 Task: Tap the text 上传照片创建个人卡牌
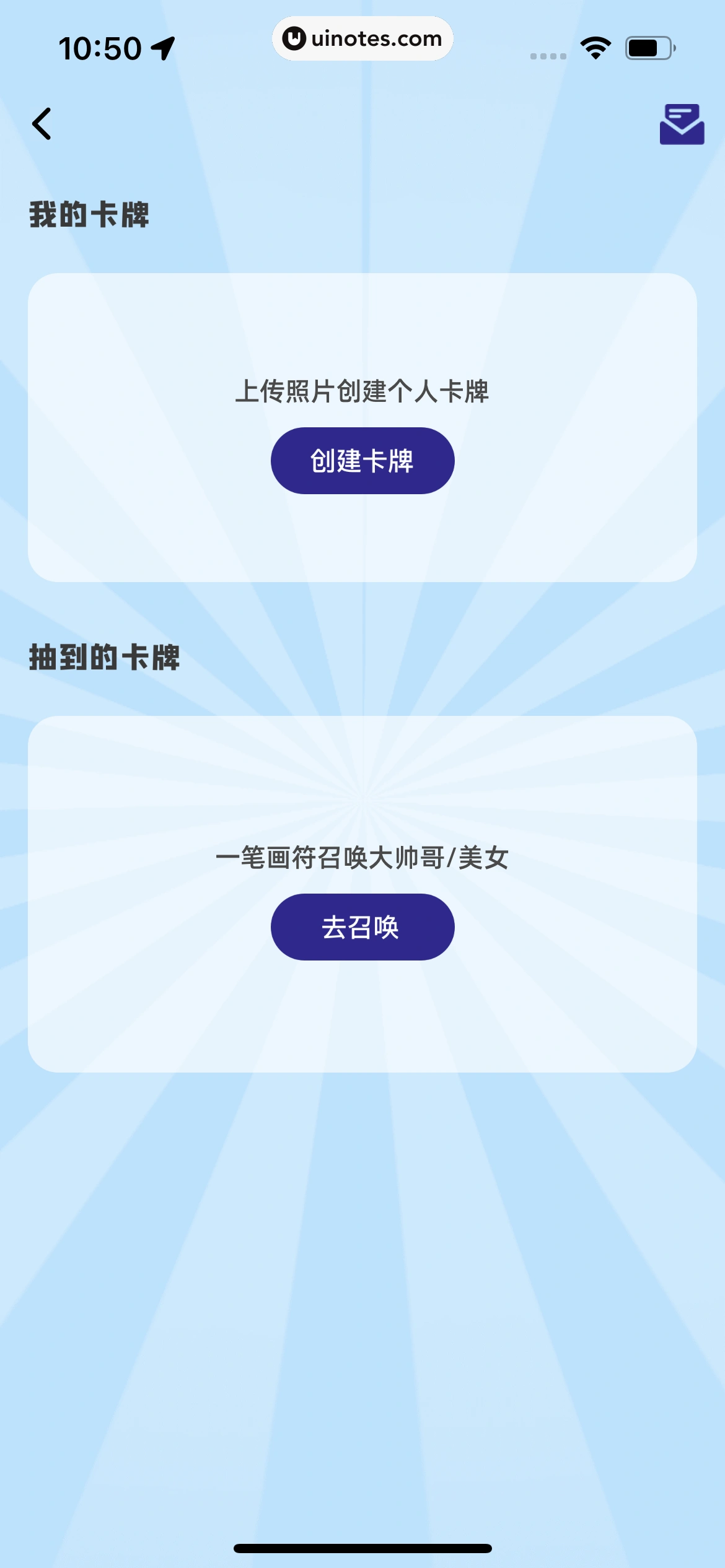(x=362, y=391)
